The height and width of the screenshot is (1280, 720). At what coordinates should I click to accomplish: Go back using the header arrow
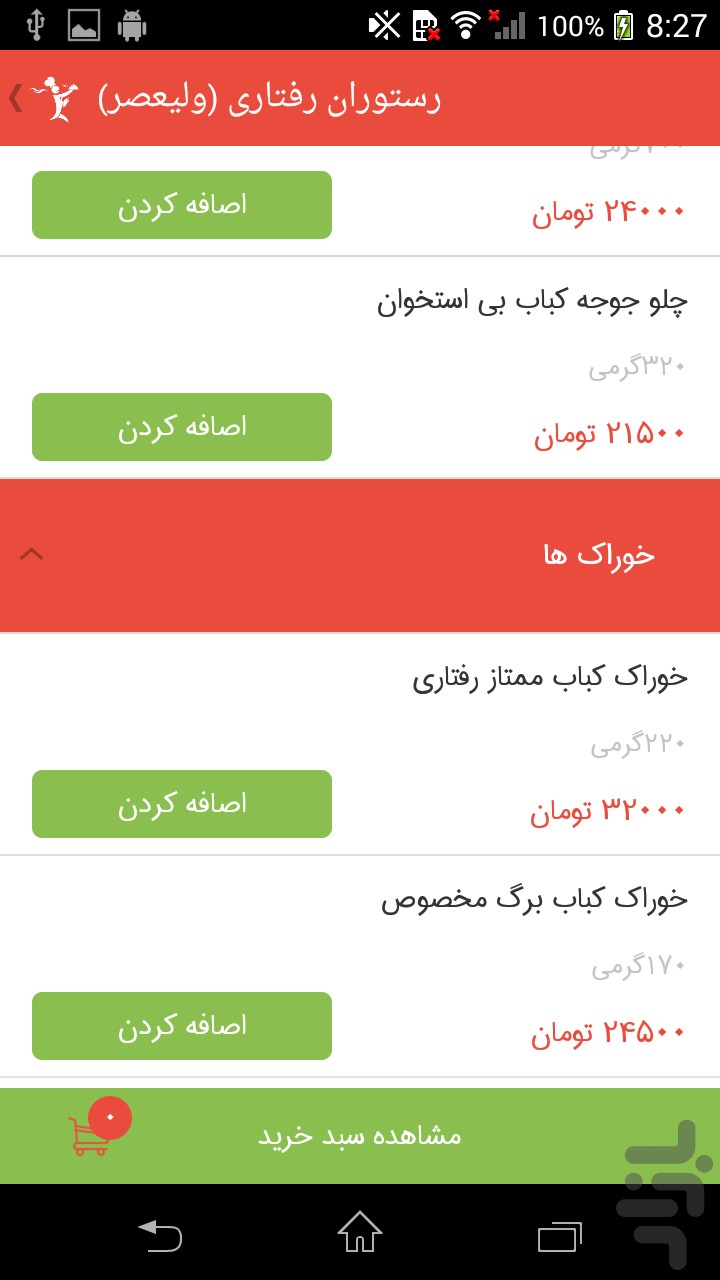(16, 98)
